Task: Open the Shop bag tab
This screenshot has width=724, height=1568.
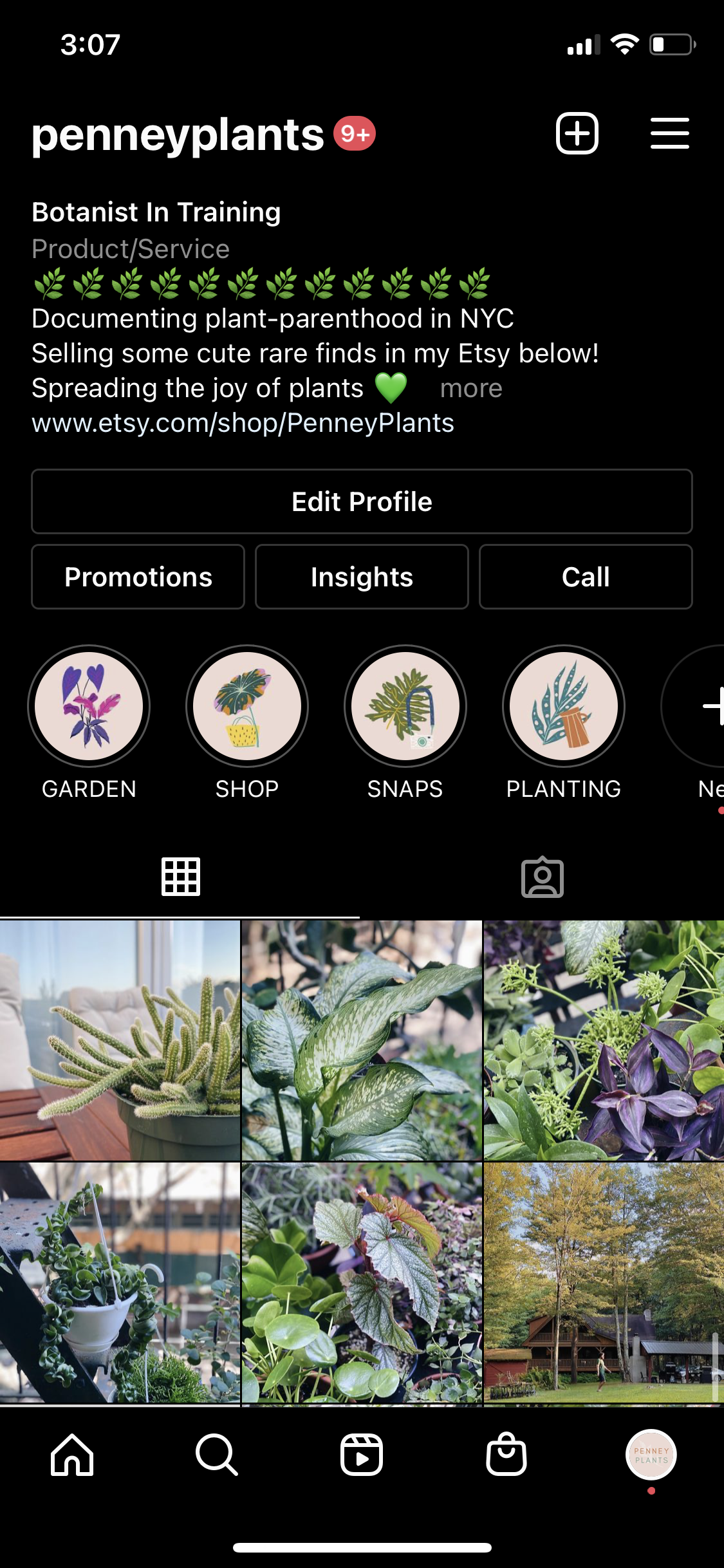Action: click(506, 1455)
